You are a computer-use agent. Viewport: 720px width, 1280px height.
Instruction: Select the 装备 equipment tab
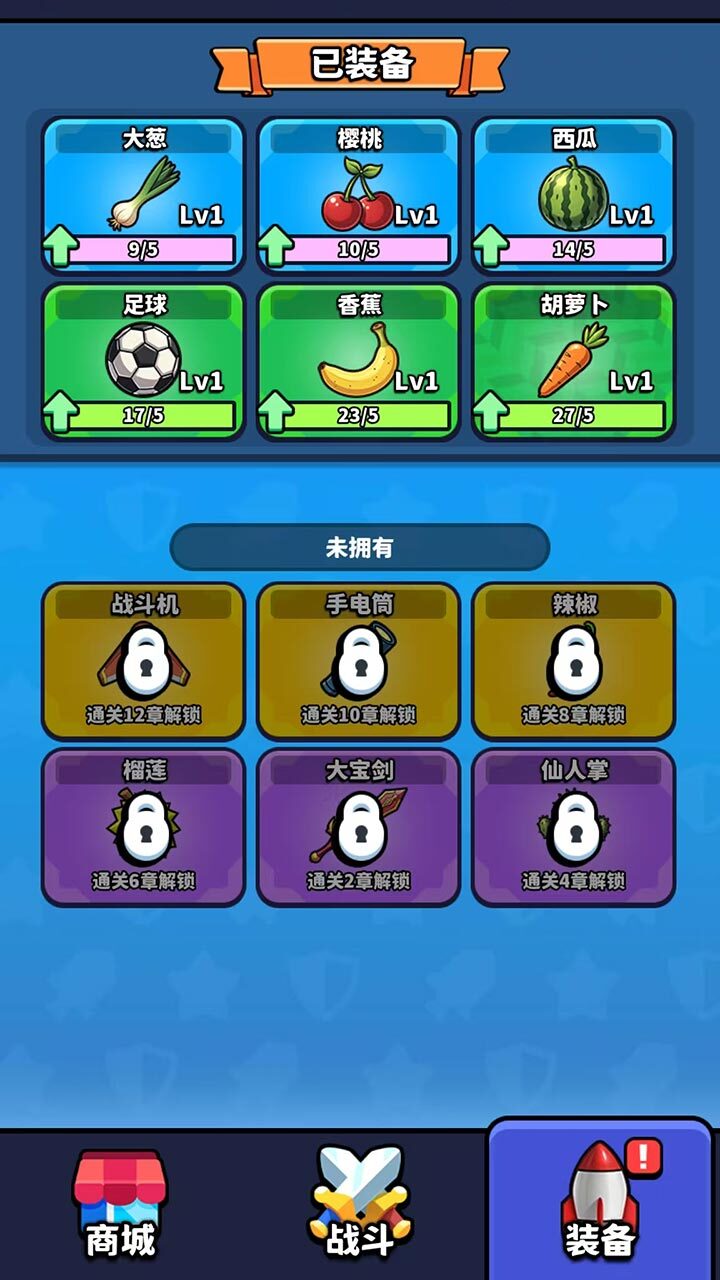600,1205
